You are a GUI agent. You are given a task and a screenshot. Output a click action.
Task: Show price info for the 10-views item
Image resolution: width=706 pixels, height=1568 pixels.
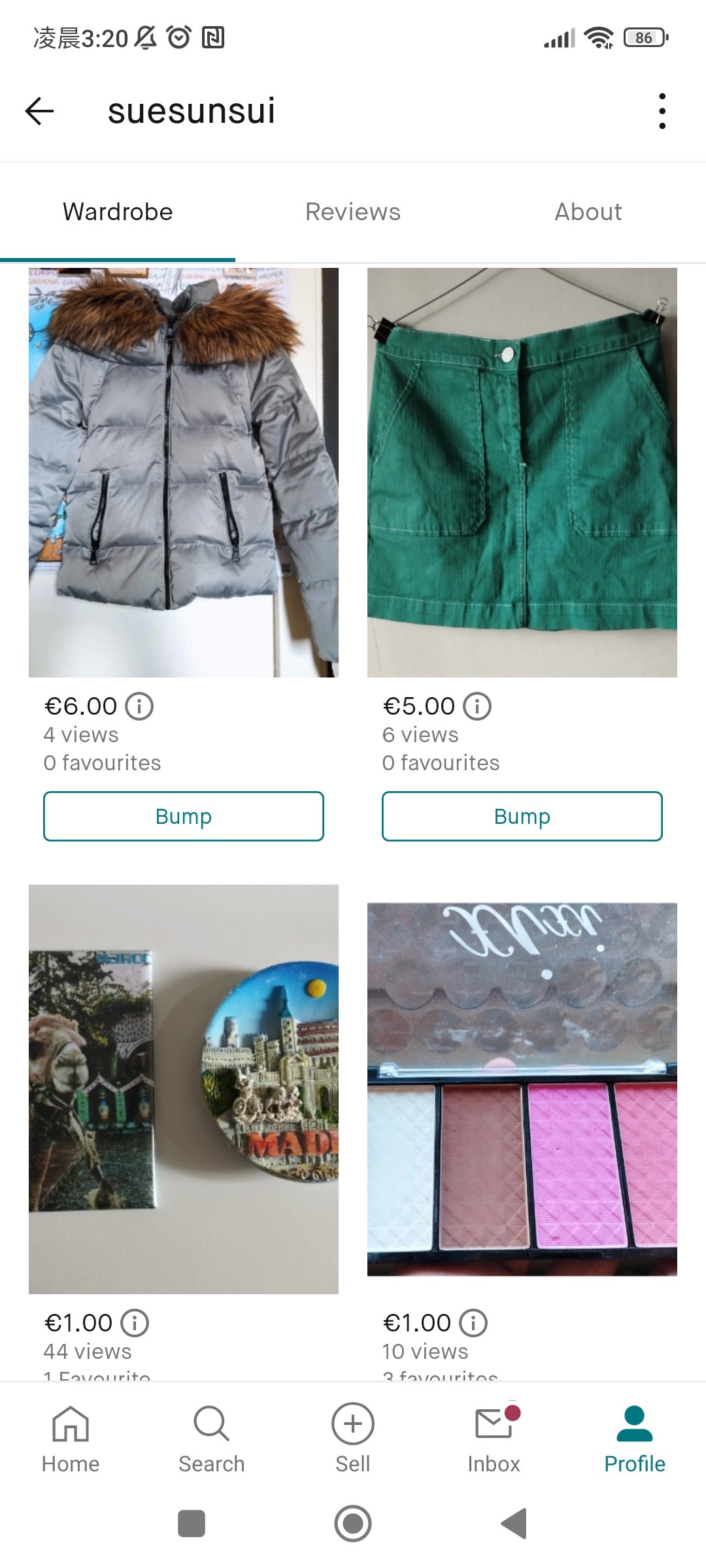pyautogui.click(x=473, y=1323)
